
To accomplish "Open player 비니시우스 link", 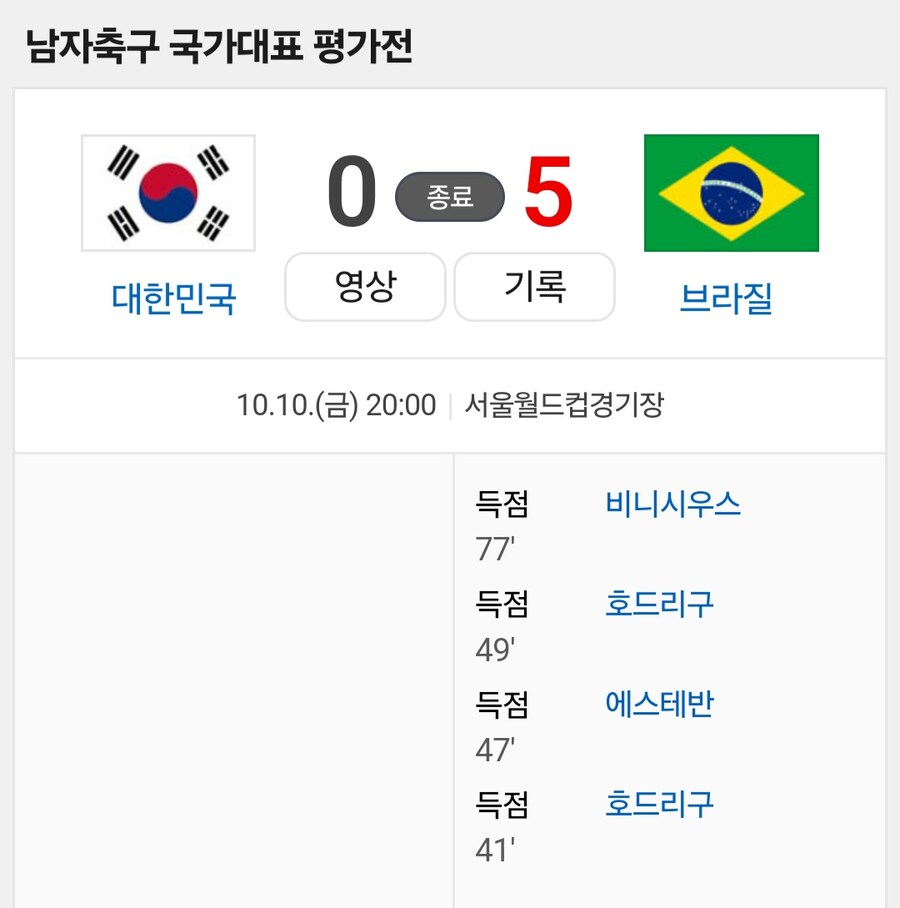I will tap(673, 503).
